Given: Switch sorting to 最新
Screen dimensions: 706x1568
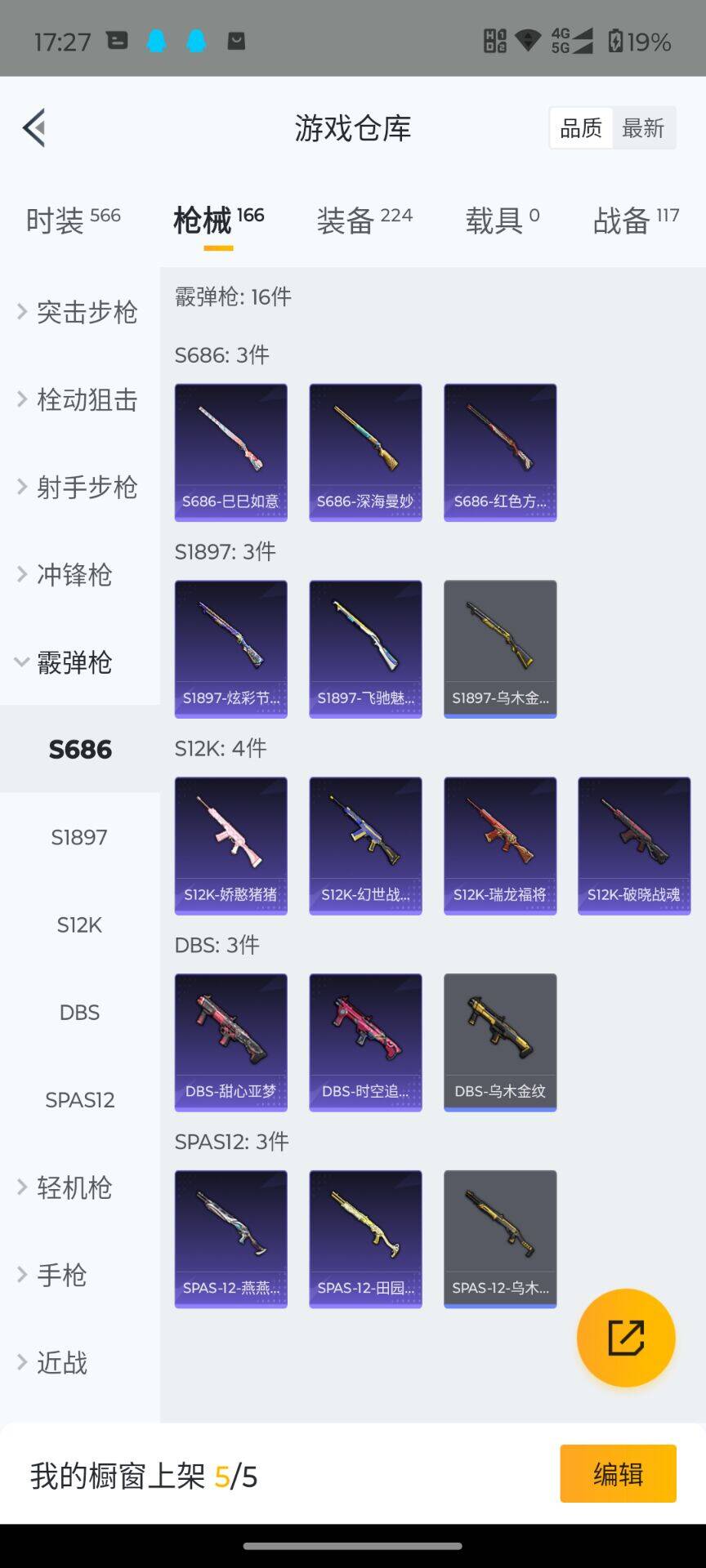Looking at the screenshot, I should coord(643,128).
